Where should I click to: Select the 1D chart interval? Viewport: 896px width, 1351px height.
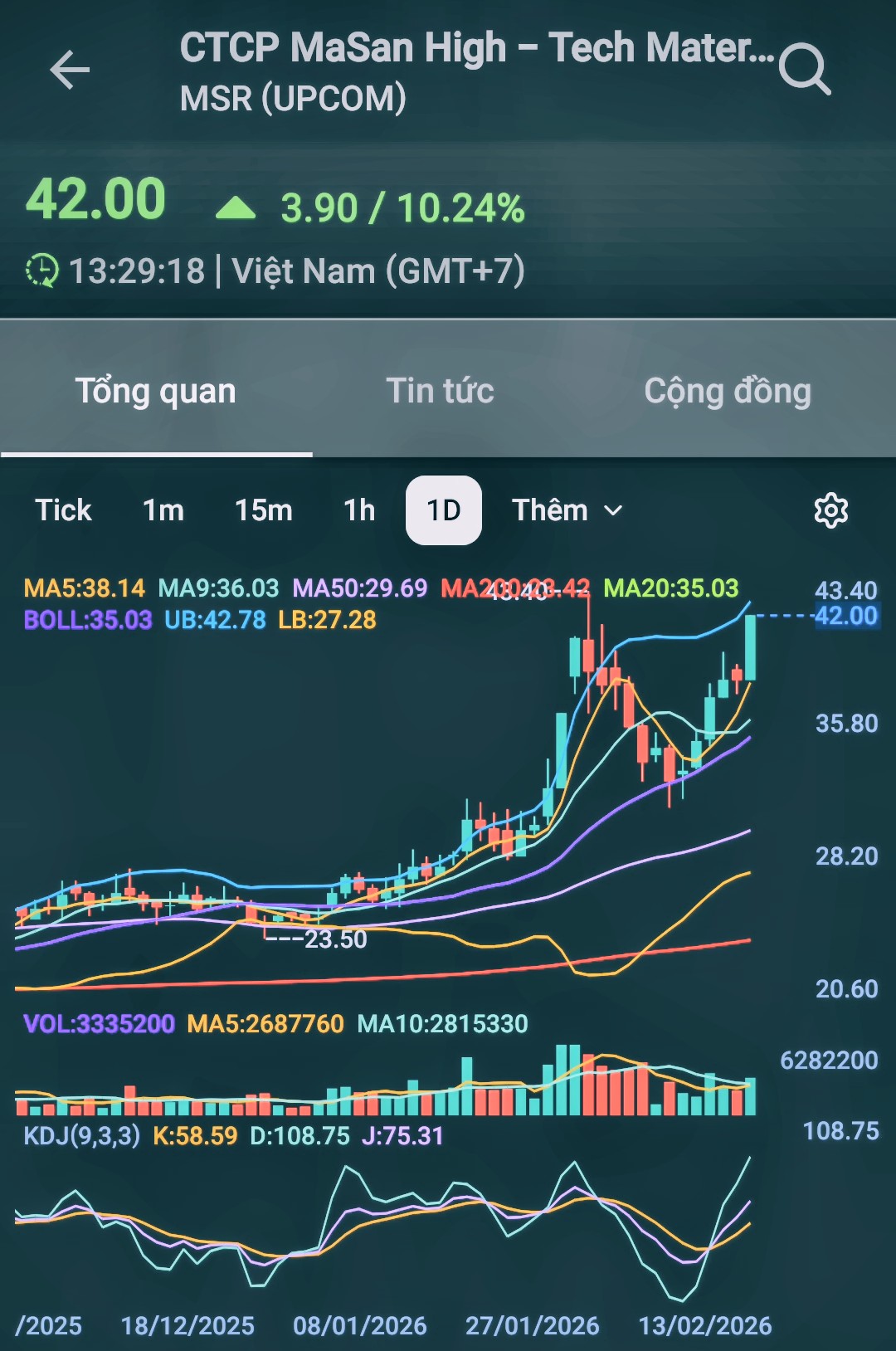pyautogui.click(x=444, y=510)
